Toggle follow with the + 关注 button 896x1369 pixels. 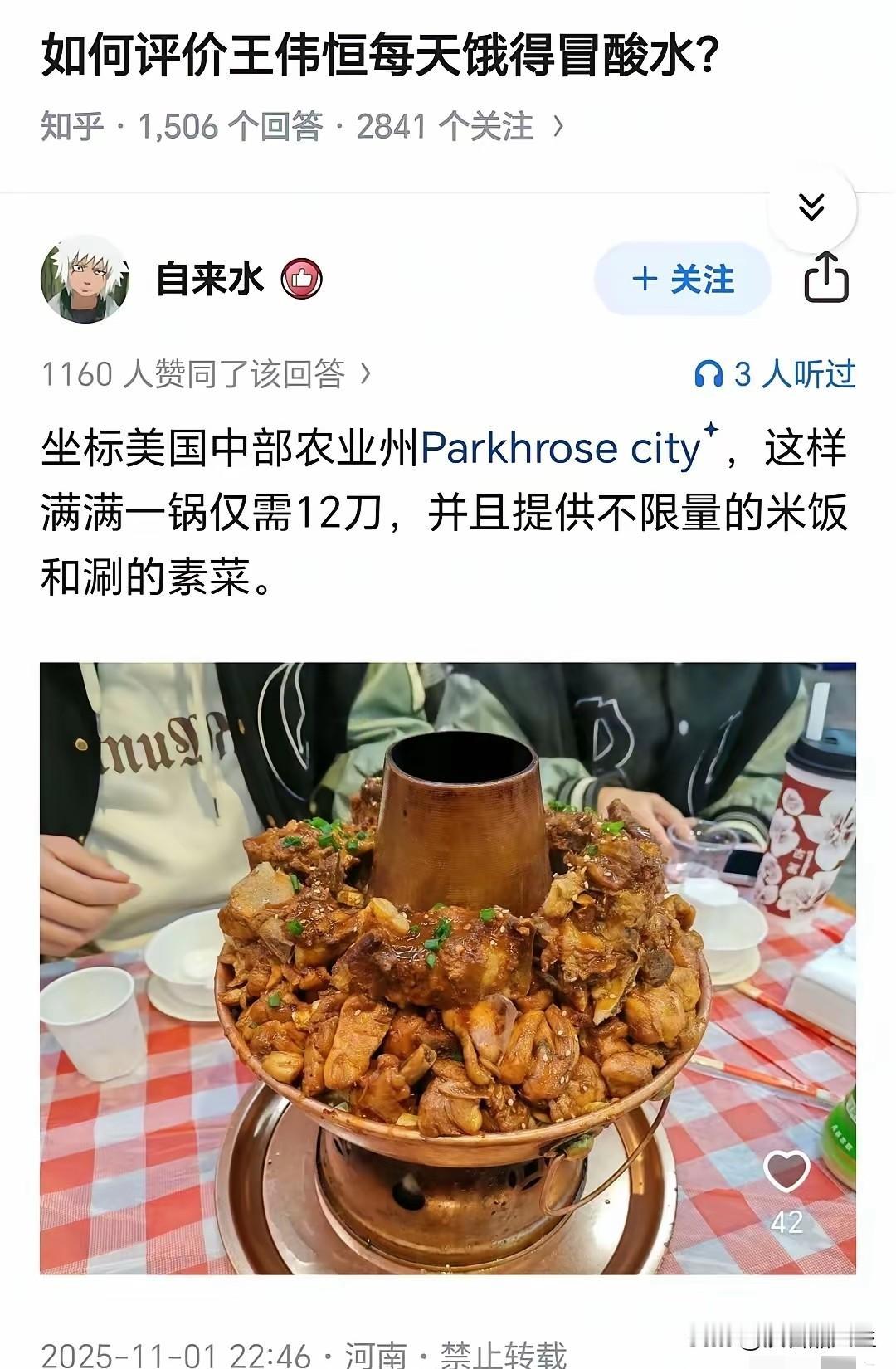(680, 281)
